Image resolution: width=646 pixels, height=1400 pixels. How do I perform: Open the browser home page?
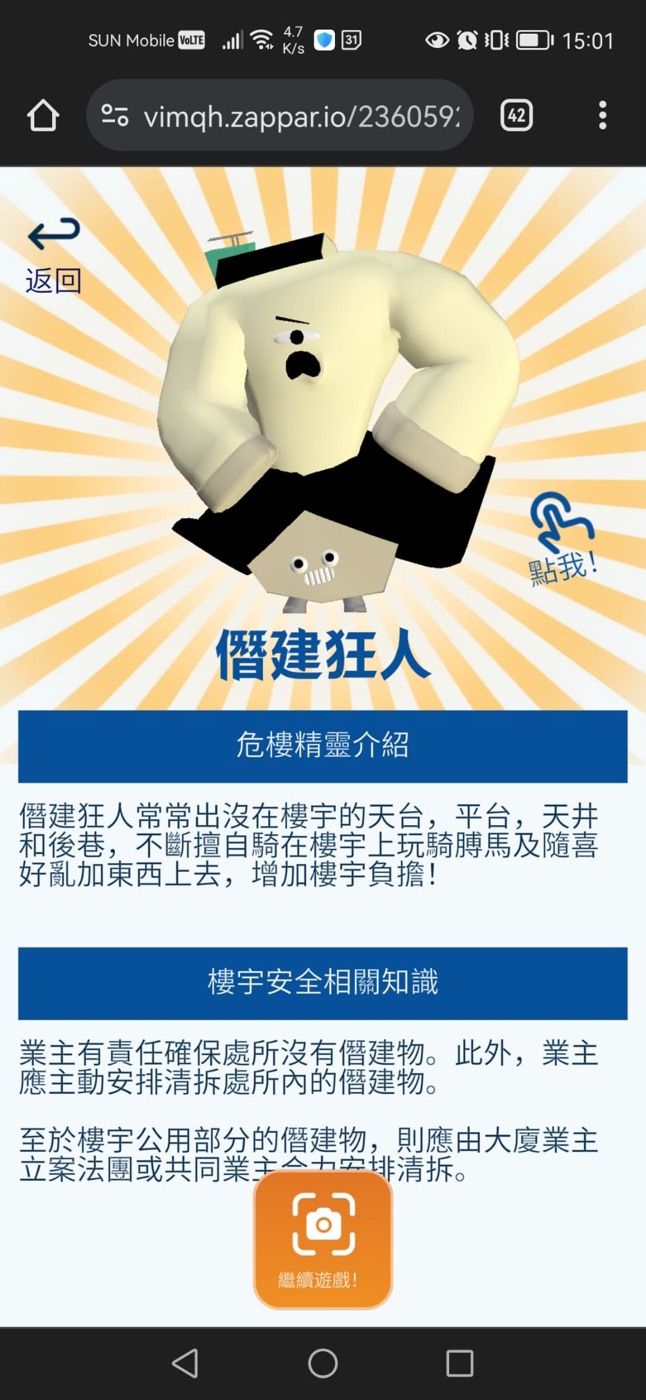coord(43,116)
